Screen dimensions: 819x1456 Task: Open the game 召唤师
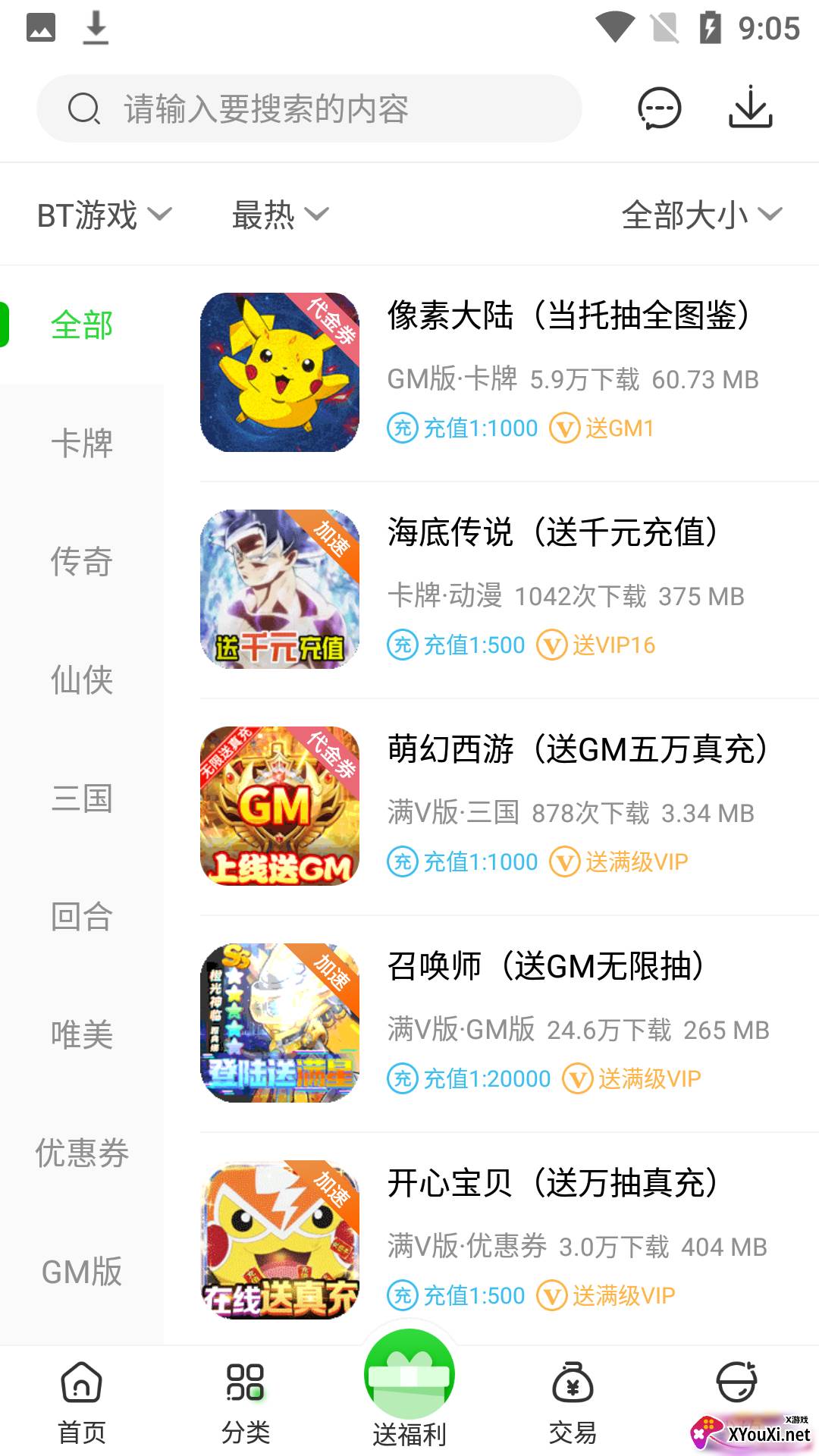pos(546,966)
